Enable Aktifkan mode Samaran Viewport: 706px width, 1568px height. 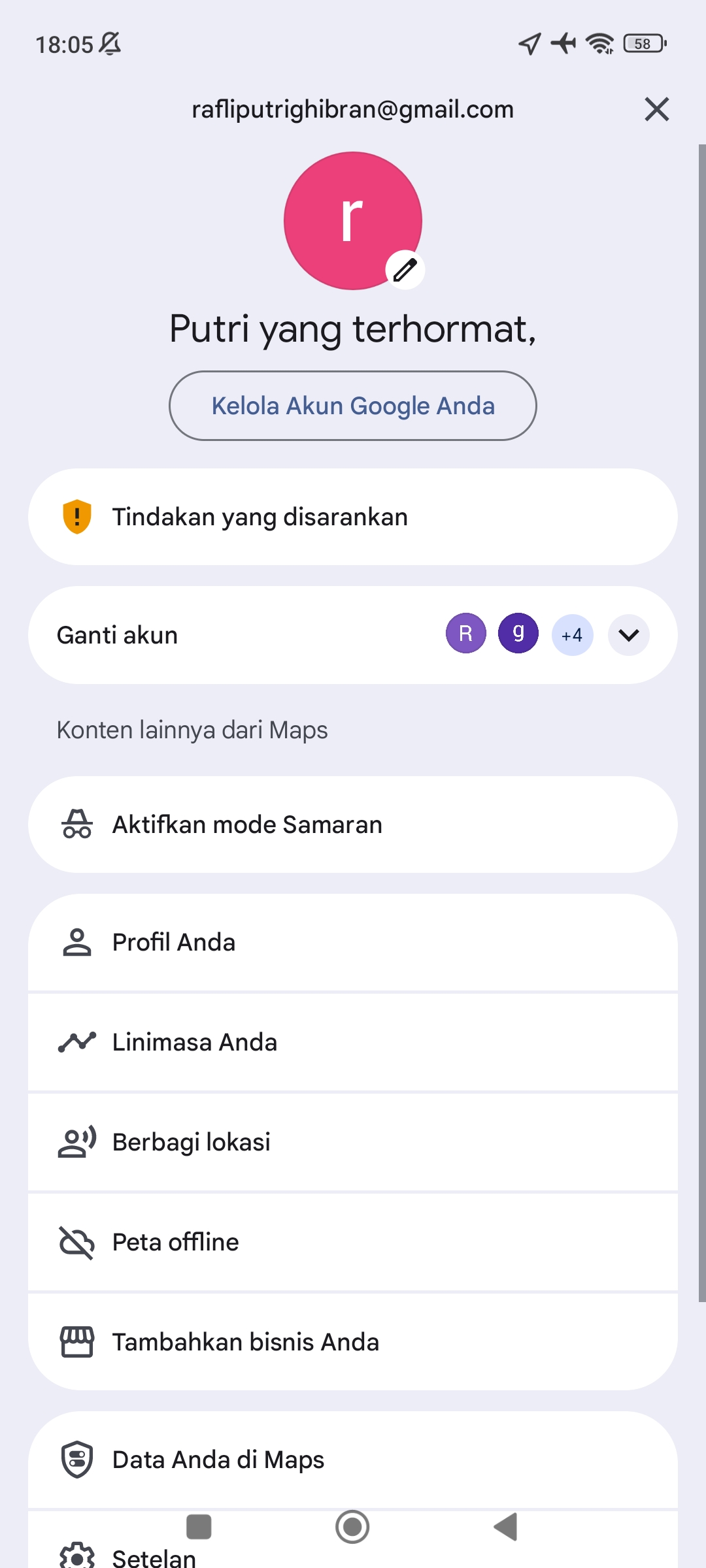point(353,825)
